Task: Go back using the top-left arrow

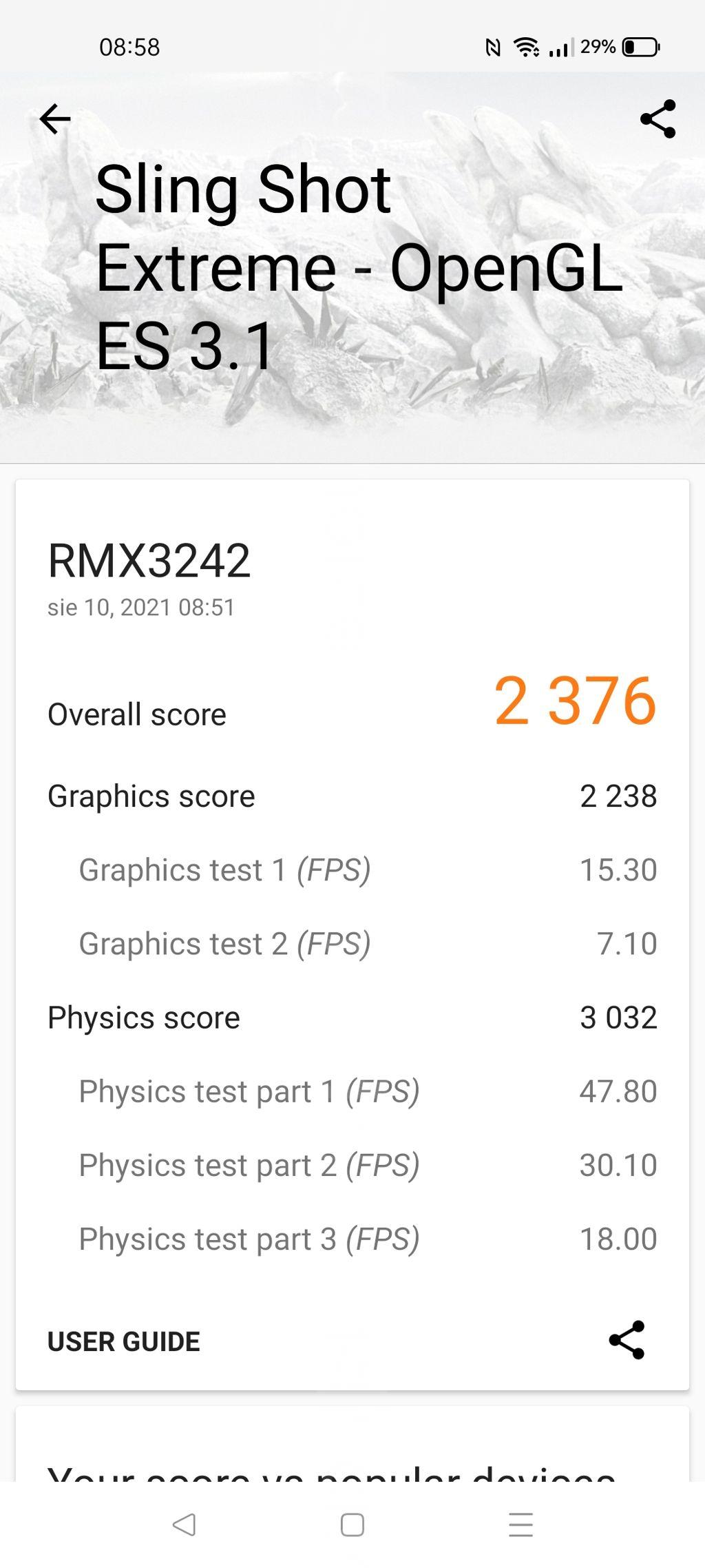Action: click(x=55, y=119)
